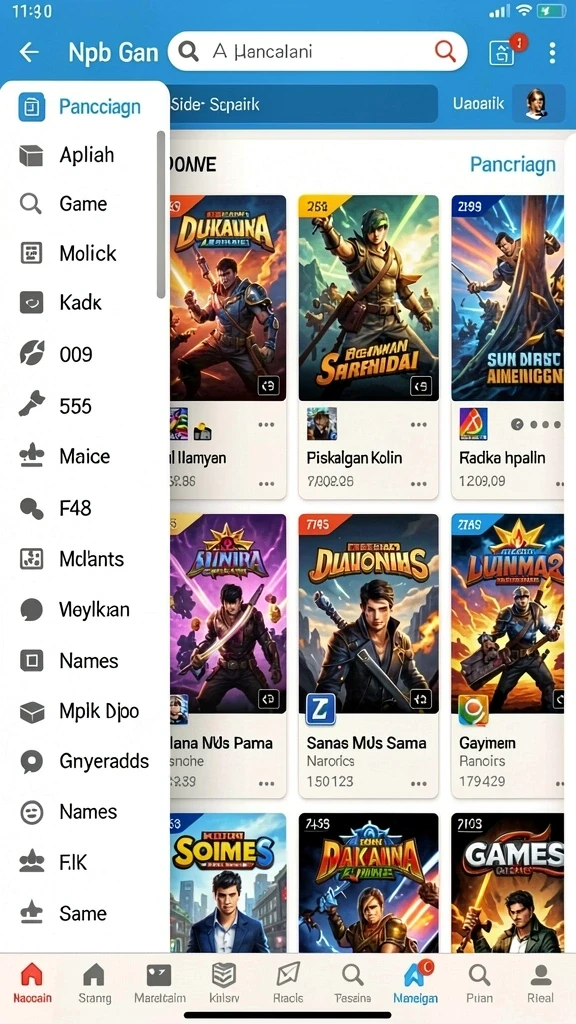Open more options on the Piskalgan Kolin card
This screenshot has height=1024, width=576.
419,425
